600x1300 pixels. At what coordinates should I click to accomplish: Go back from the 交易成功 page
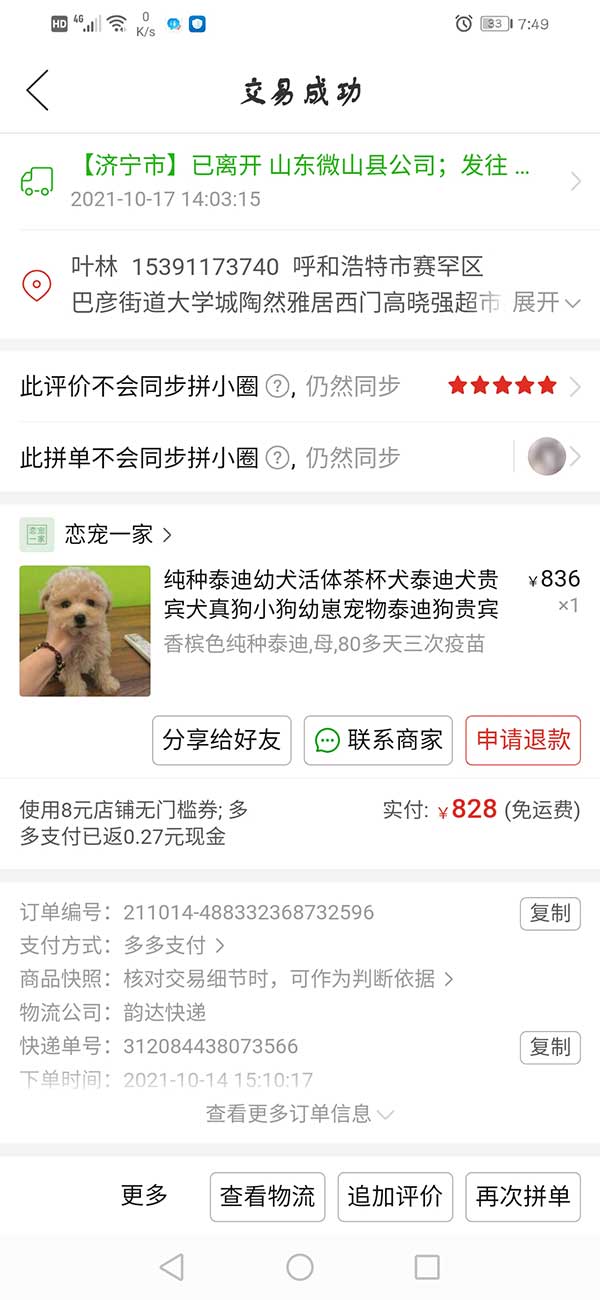point(37,91)
